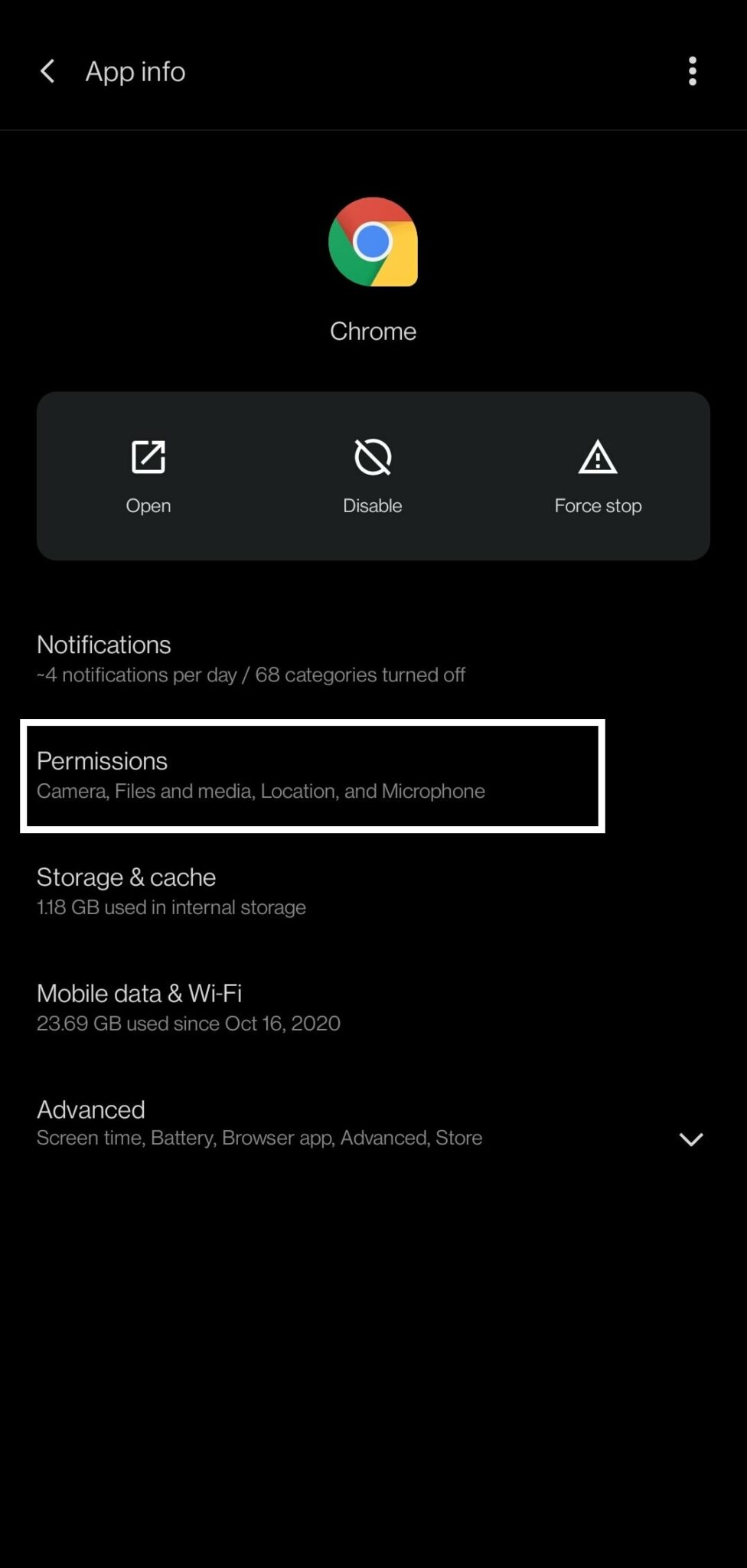Open the Chrome app
Image resolution: width=747 pixels, height=1568 pixels.
click(x=148, y=476)
